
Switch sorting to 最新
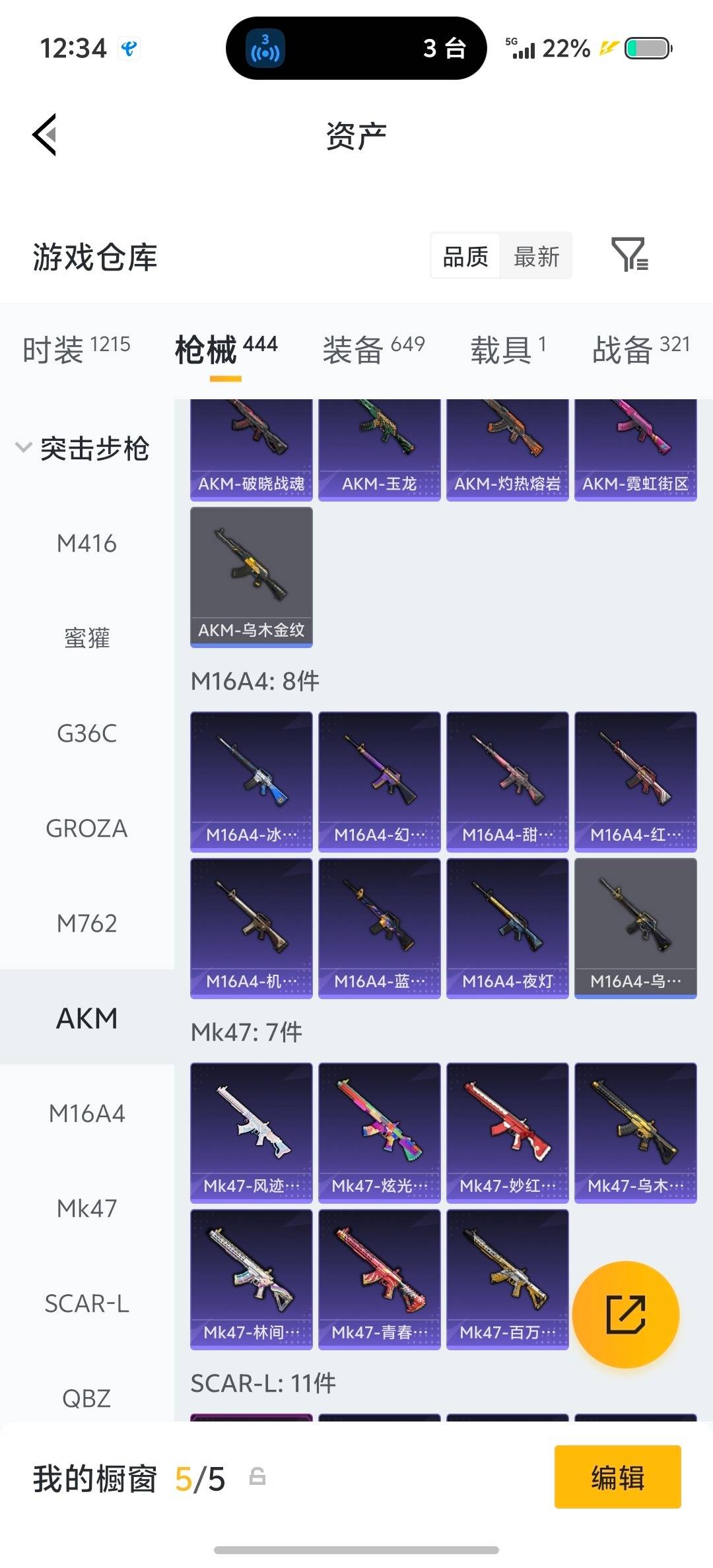point(536,256)
